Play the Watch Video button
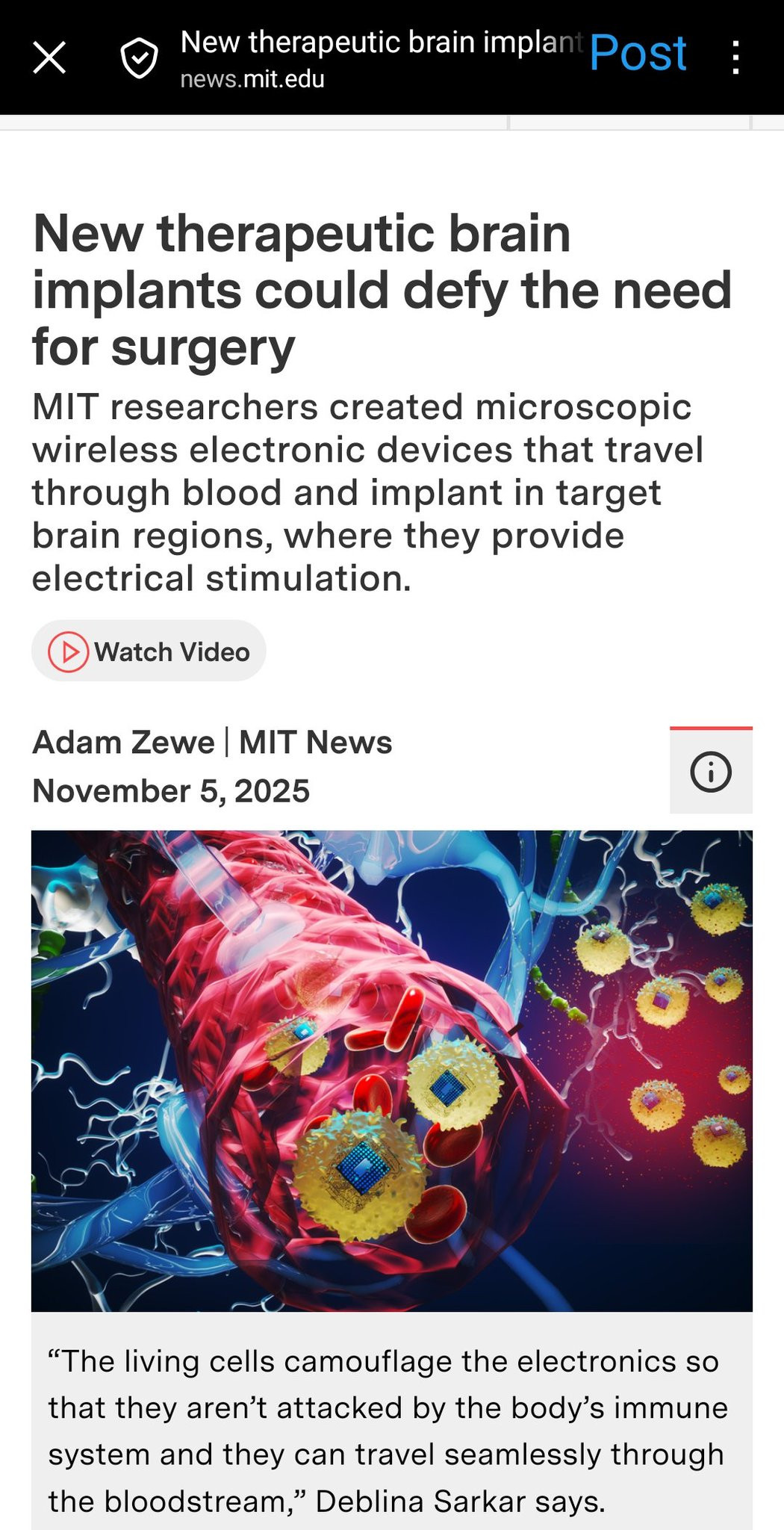This screenshot has width=784, height=1530. [149, 651]
